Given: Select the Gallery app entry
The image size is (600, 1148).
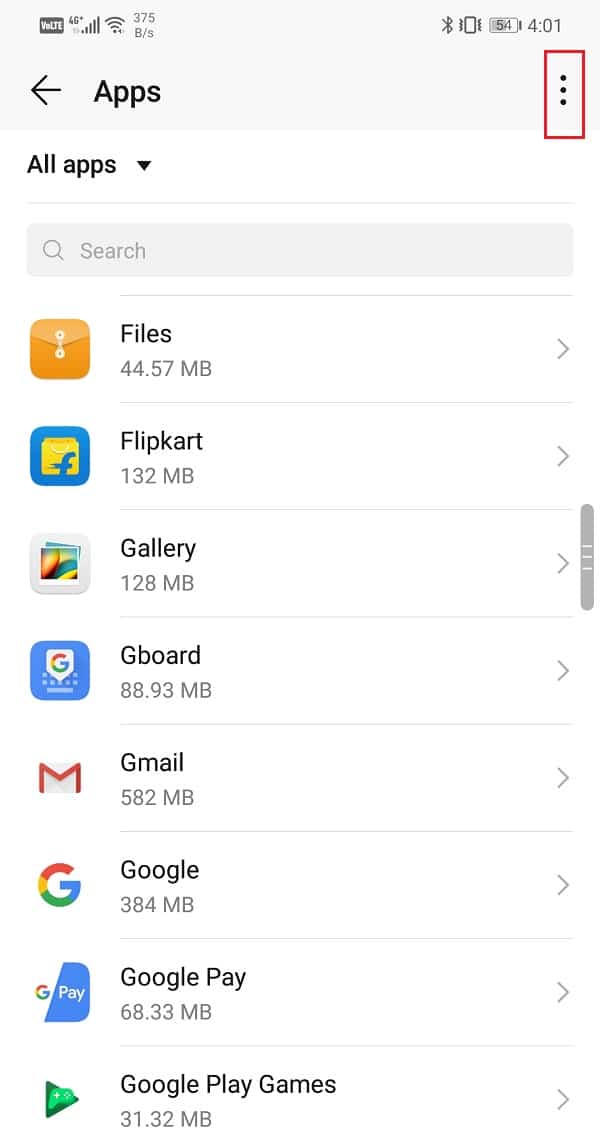Looking at the screenshot, I should pyautogui.click(x=300, y=564).
